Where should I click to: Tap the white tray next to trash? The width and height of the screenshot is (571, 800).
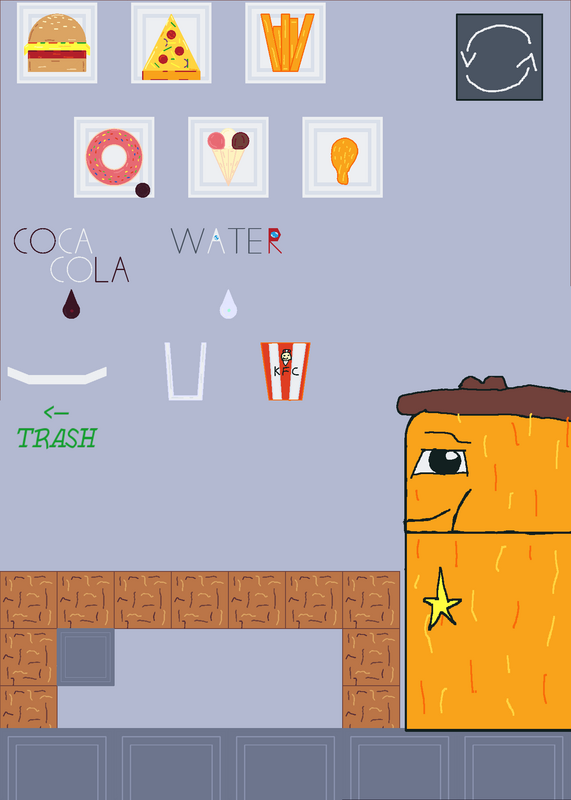57,376
